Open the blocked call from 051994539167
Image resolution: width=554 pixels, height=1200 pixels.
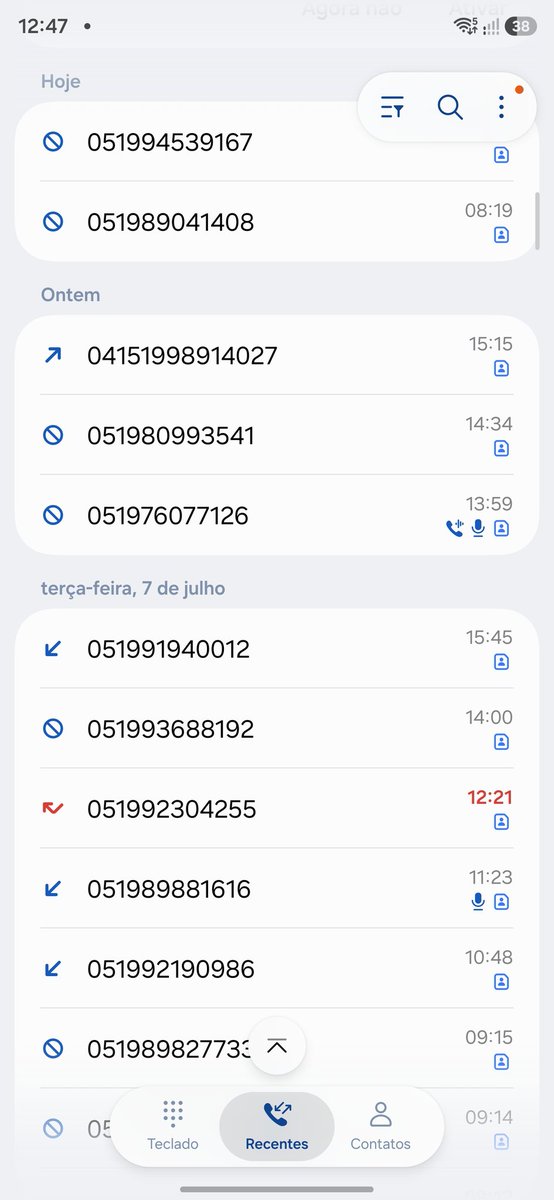(277, 142)
